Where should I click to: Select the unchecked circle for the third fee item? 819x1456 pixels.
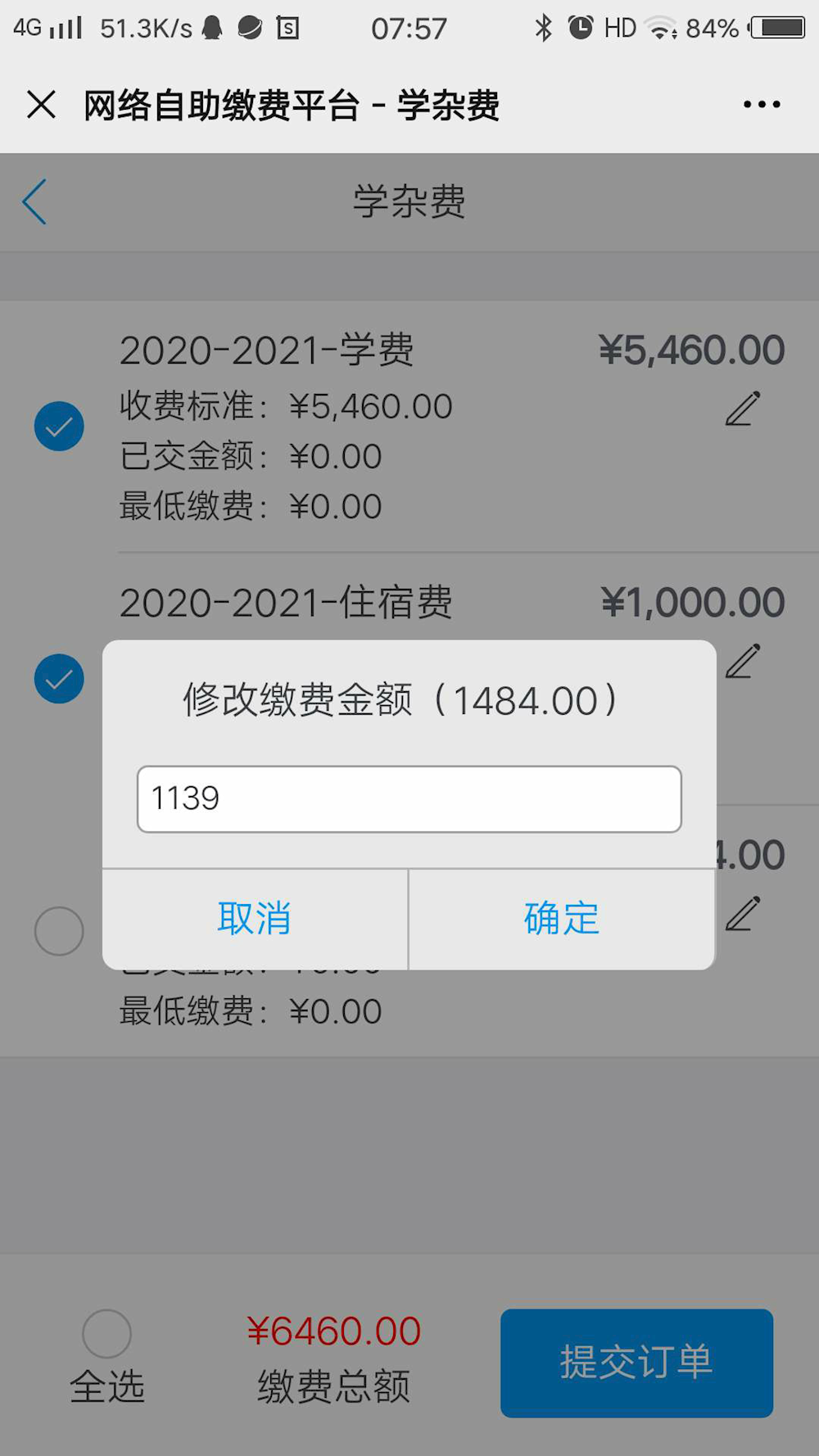coord(58,931)
